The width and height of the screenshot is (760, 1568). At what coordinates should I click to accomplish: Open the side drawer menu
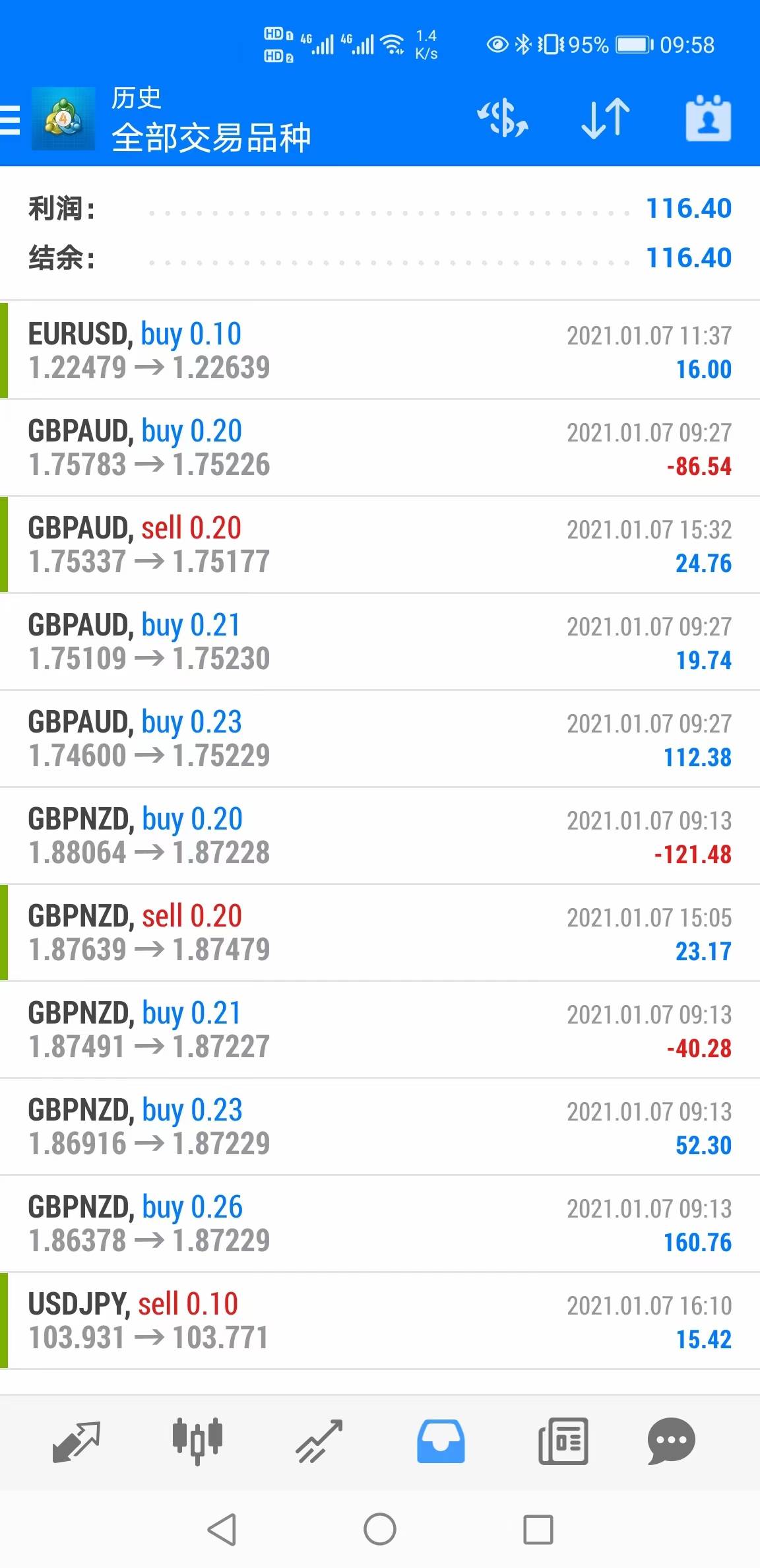tap(10, 119)
